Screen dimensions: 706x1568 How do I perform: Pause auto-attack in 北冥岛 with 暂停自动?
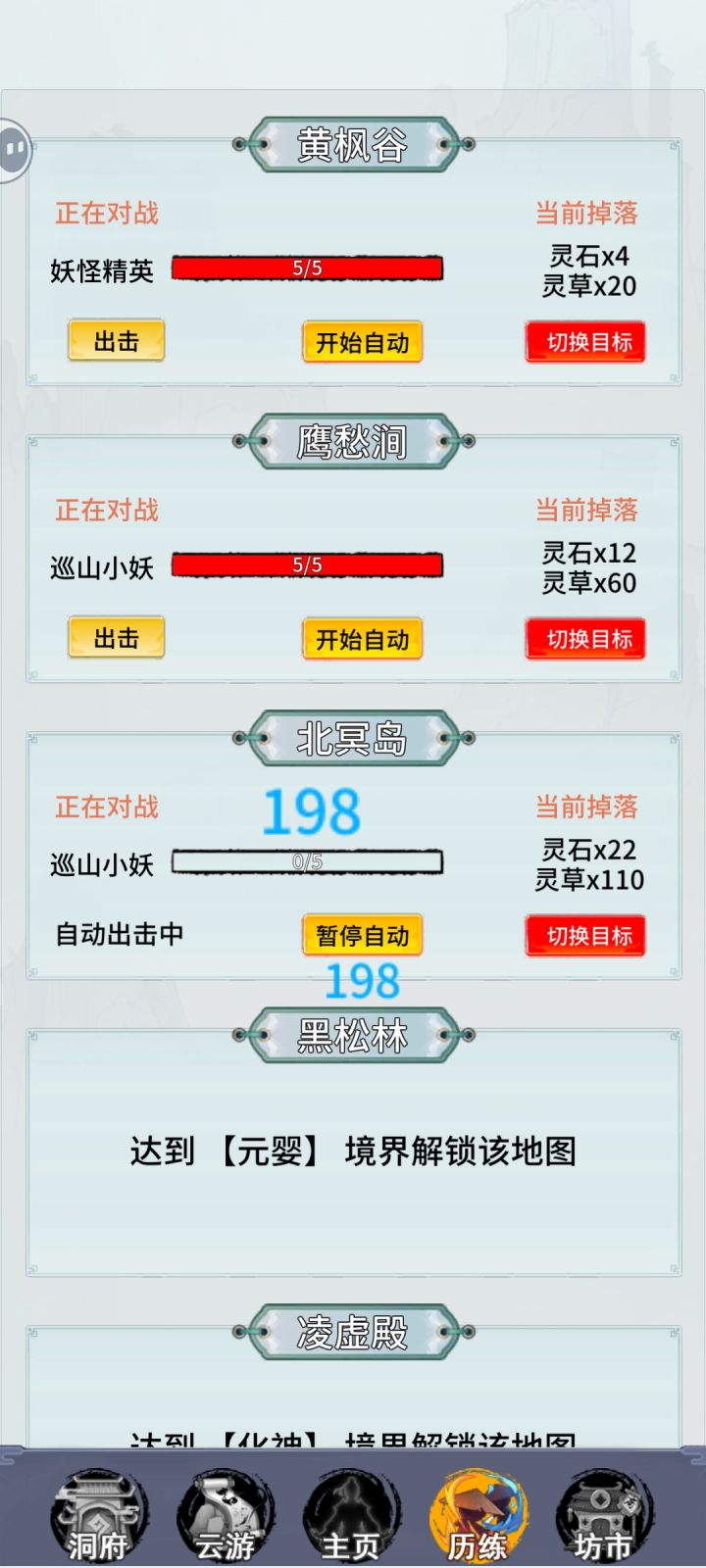point(363,936)
